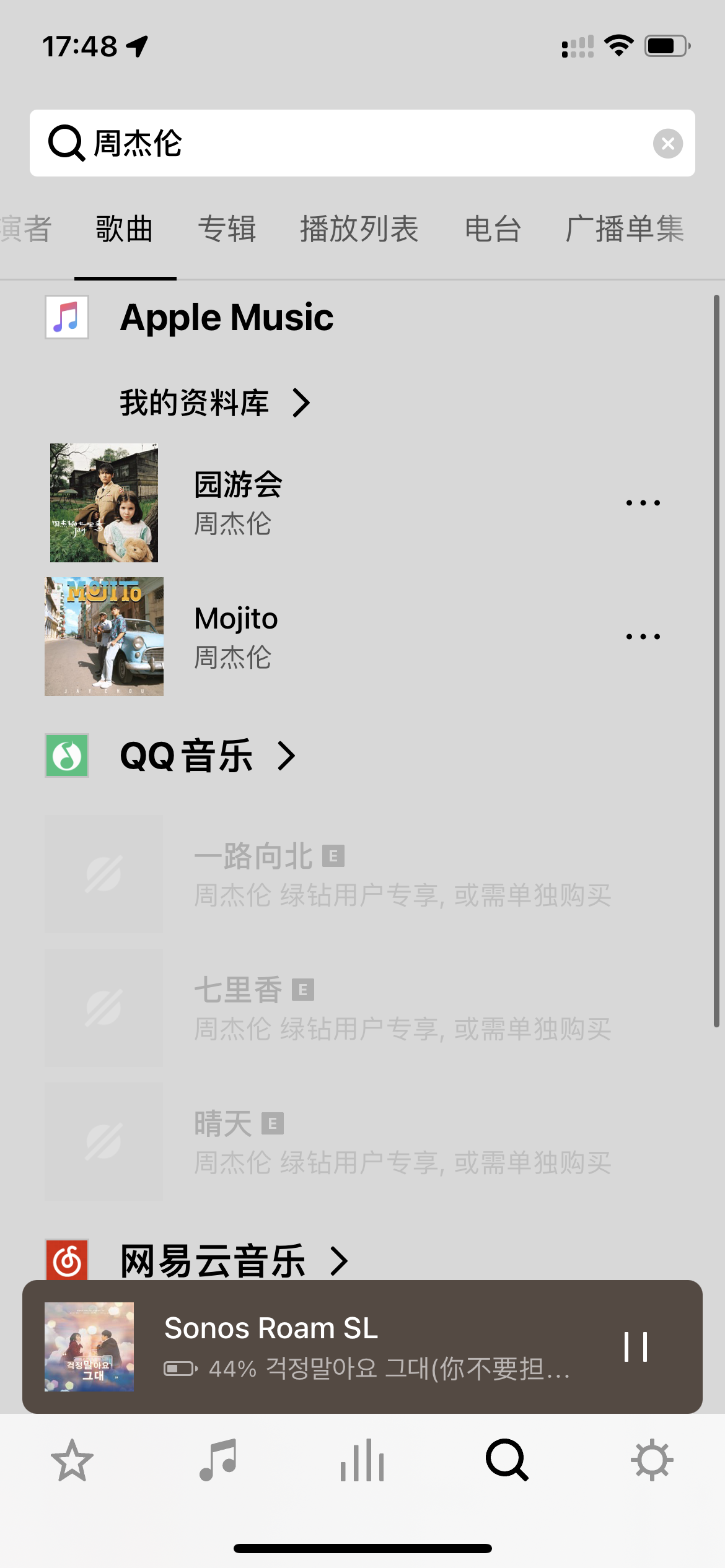The width and height of the screenshot is (725, 1568).
Task: Open the music note browse tab
Action: [x=217, y=1460]
